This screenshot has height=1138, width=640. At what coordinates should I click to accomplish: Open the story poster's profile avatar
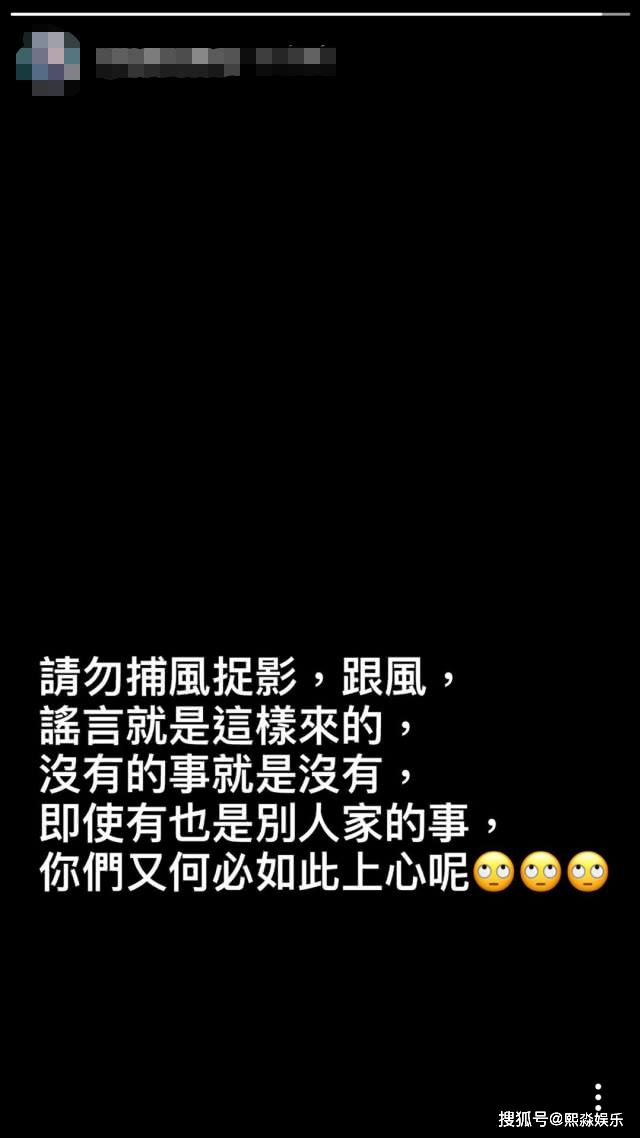click(48, 61)
